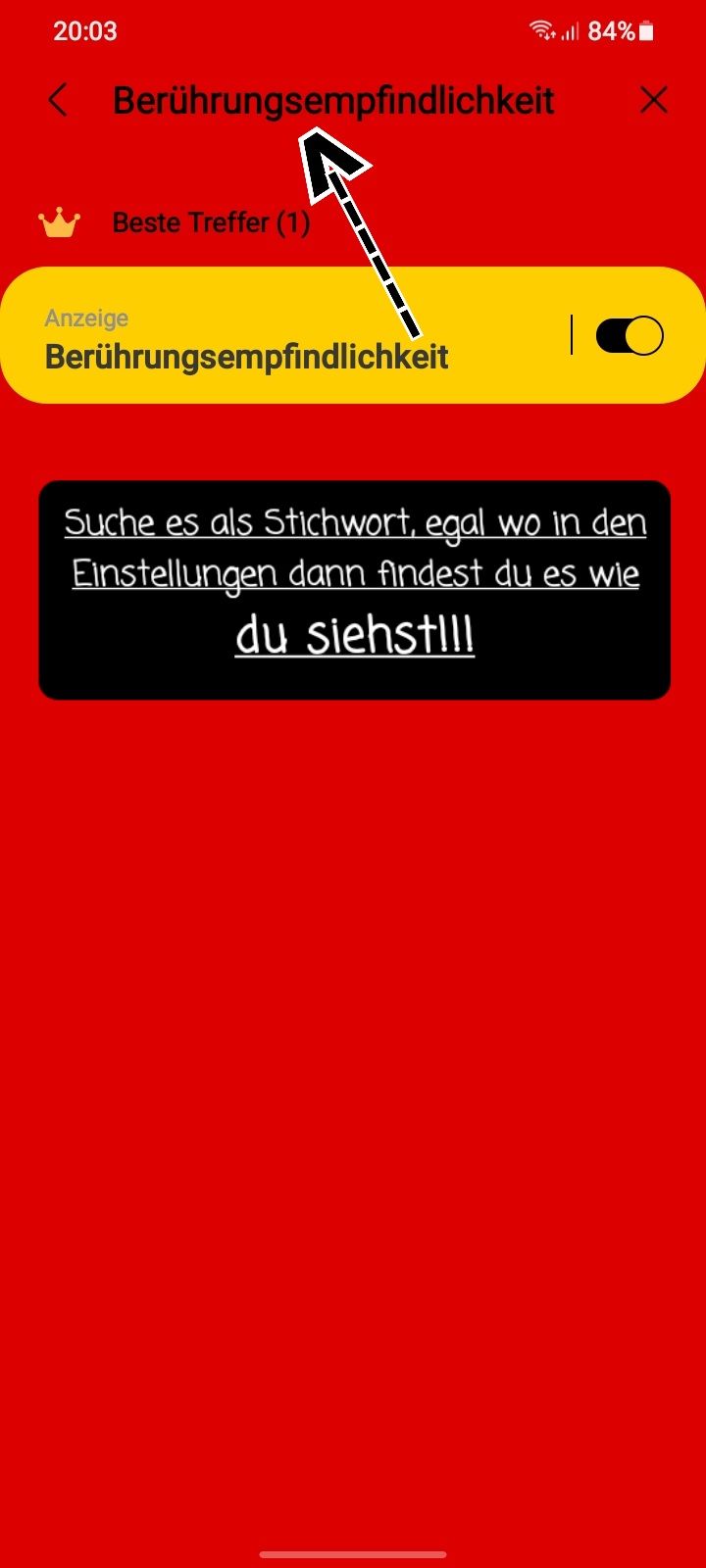Toggle the Berührungsempfindlichkeit switch off

tap(630, 336)
